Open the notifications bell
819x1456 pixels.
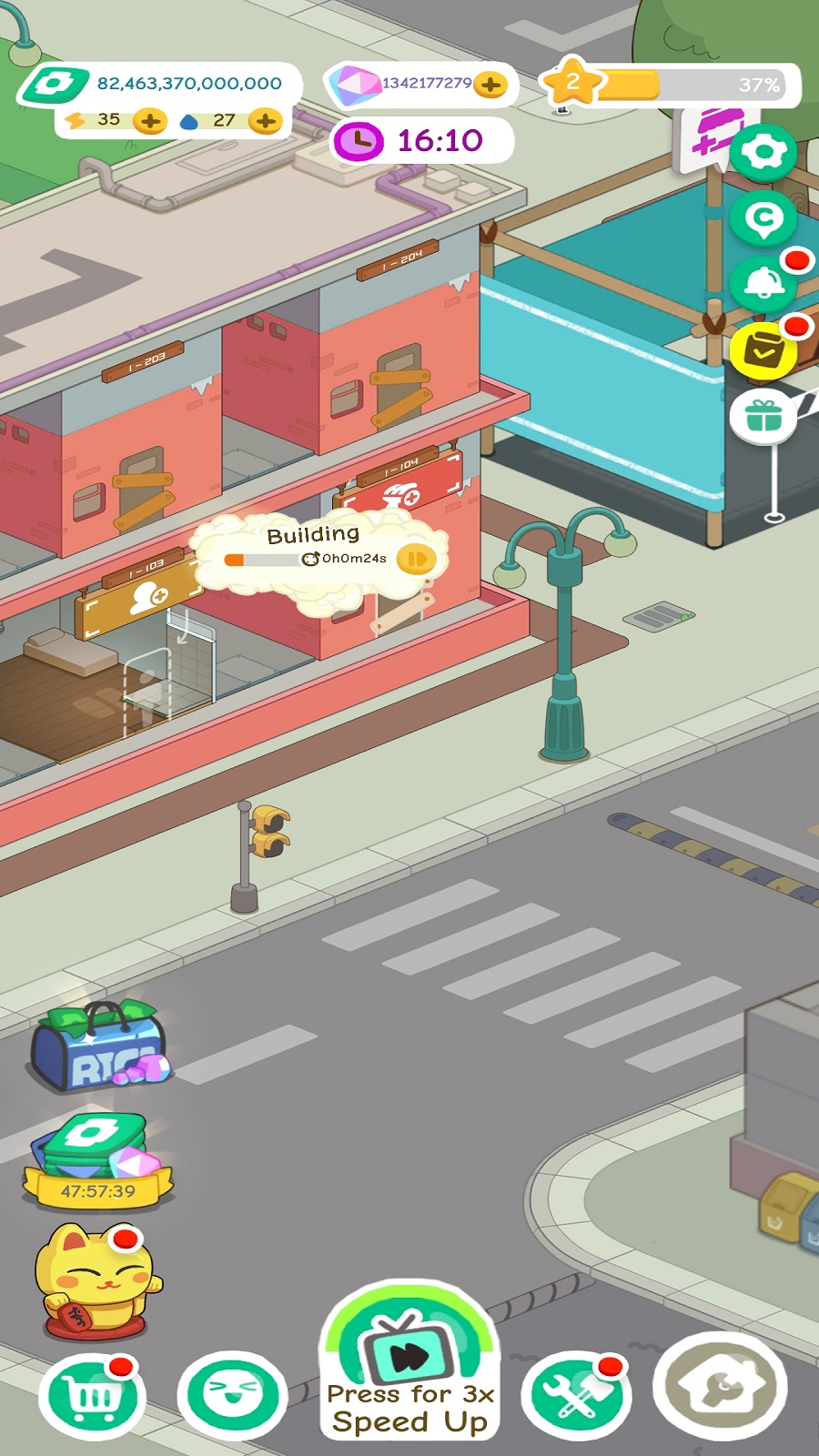763,284
